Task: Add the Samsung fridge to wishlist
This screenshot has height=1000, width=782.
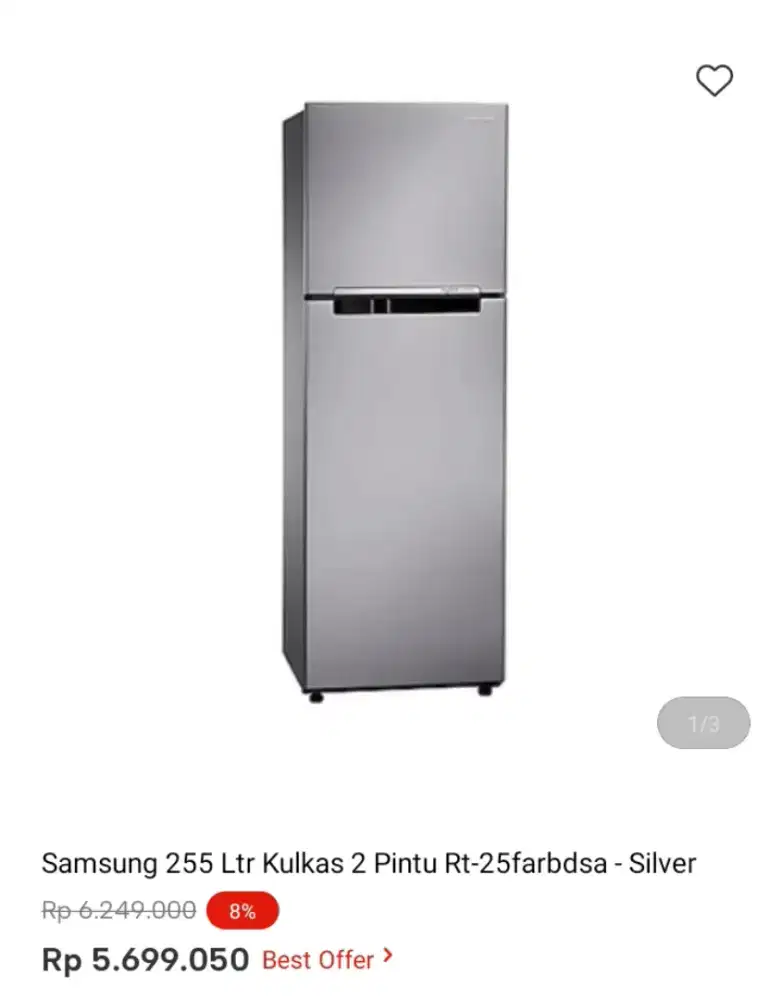Action: (x=714, y=80)
